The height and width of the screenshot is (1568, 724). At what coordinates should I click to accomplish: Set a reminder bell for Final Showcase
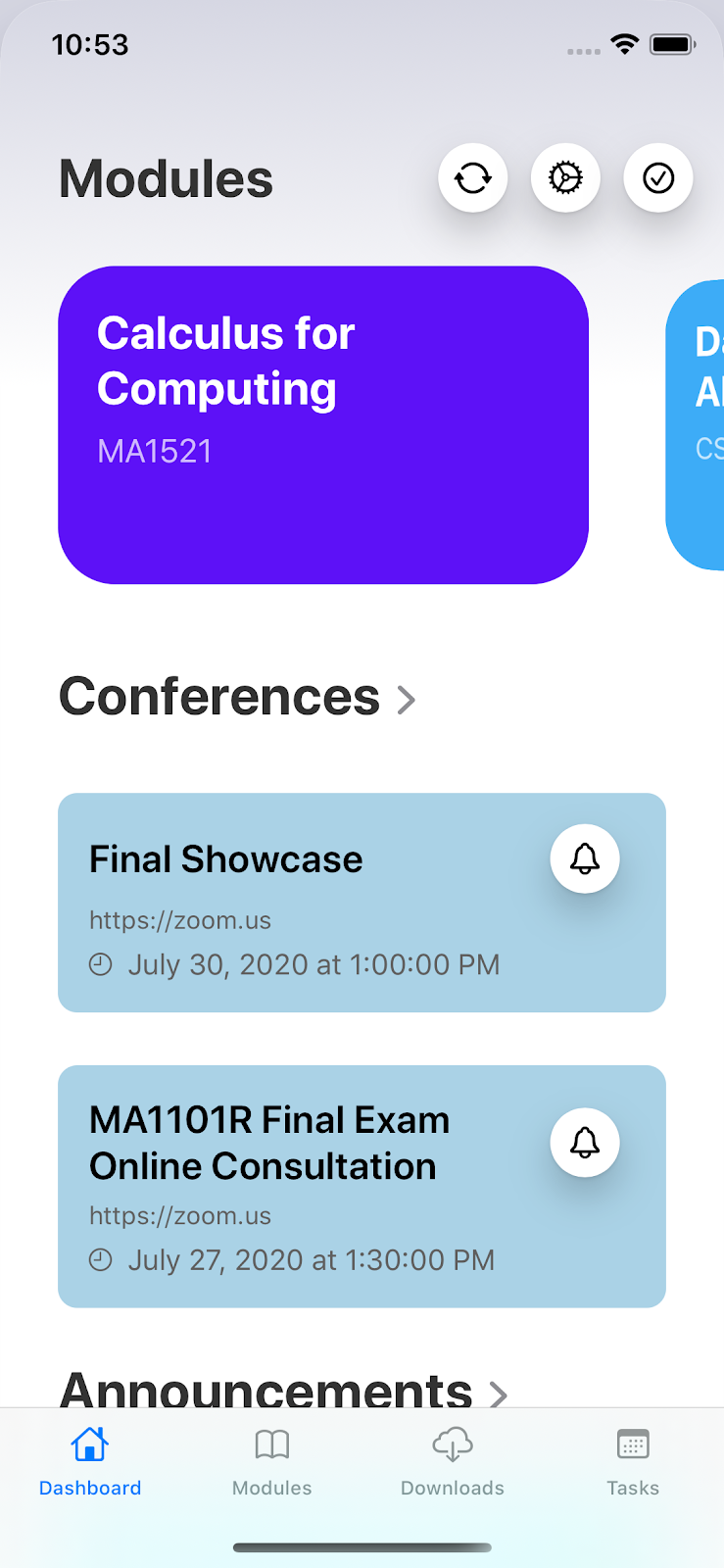point(585,859)
